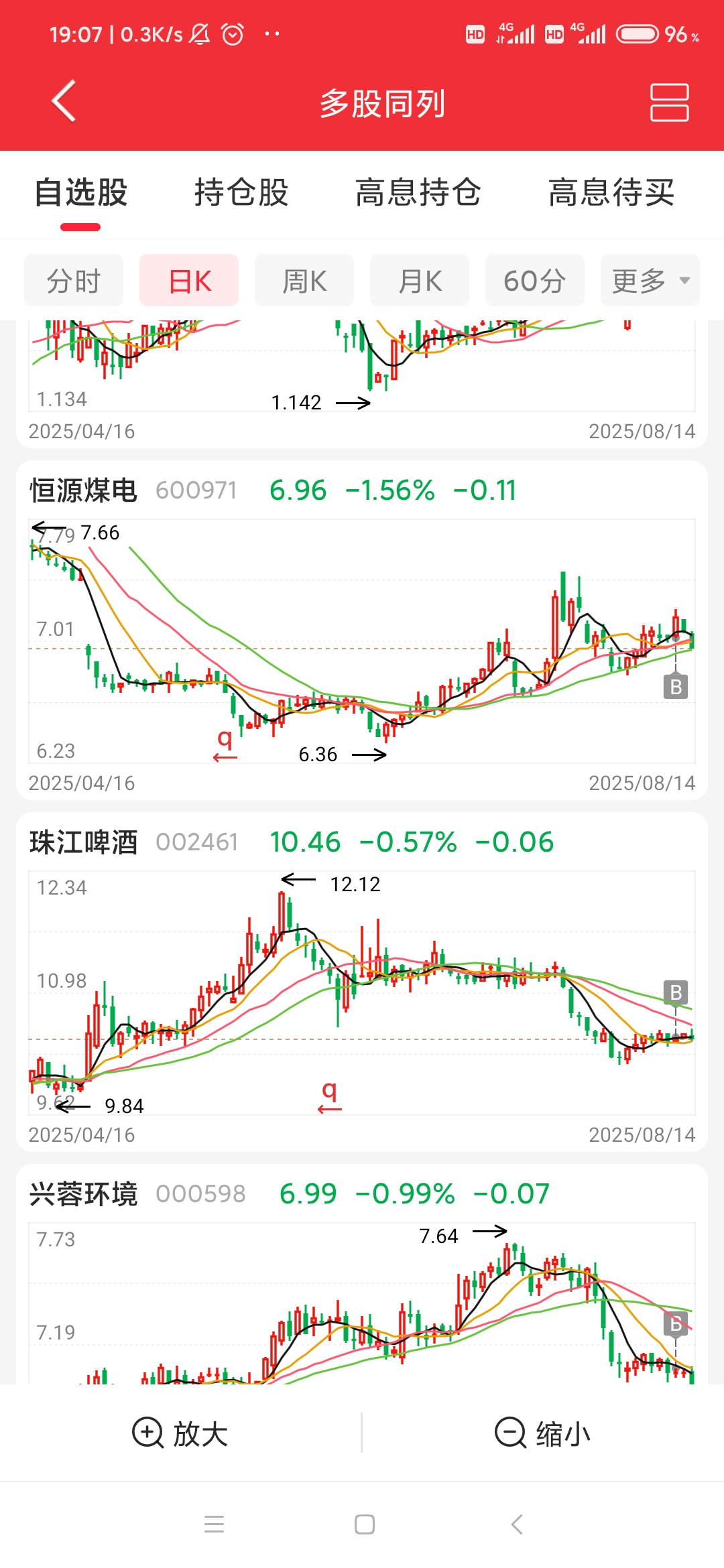The height and width of the screenshot is (1568, 724).
Task: Switch the layout with the top-right icon
Action: [669, 103]
